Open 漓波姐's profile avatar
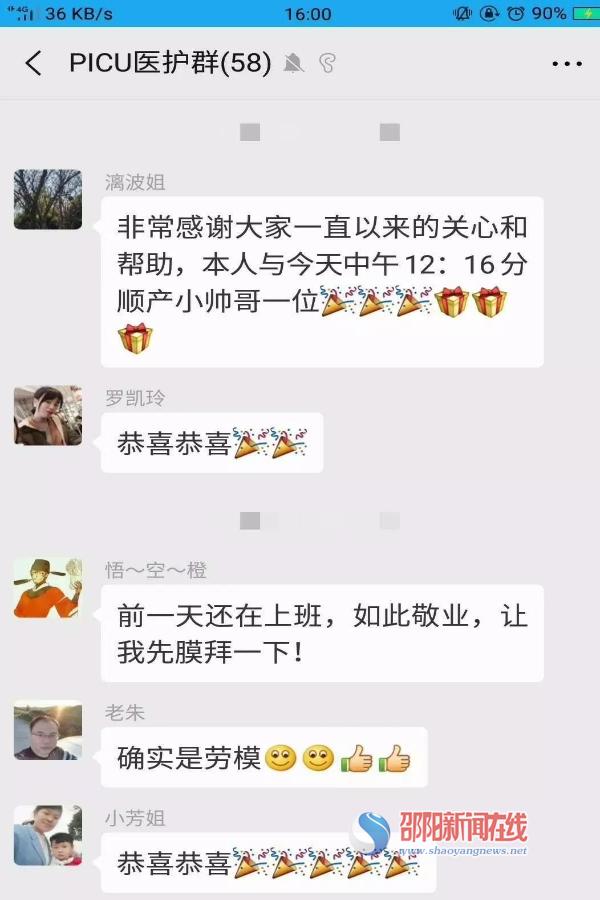 [48, 199]
